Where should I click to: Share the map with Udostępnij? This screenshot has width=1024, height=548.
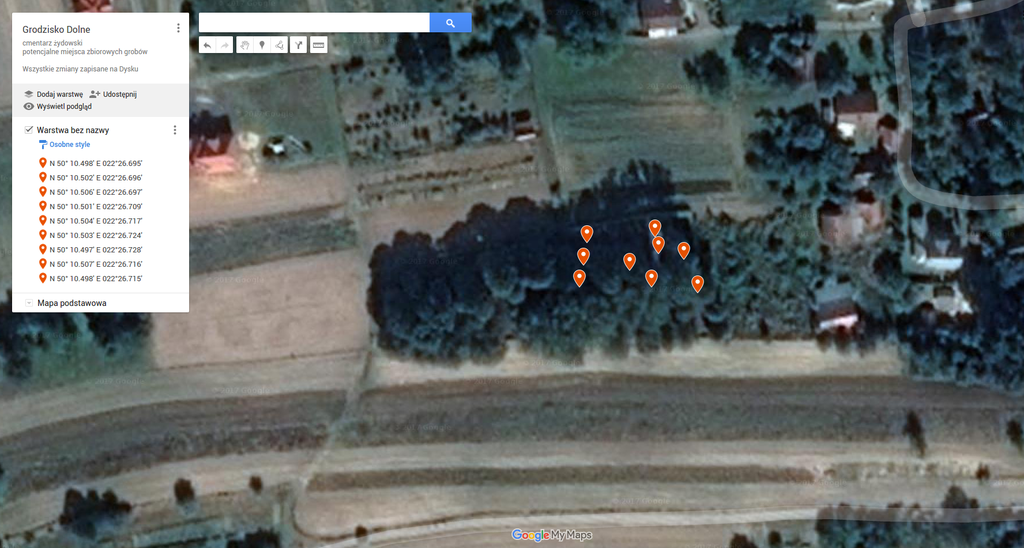[x=113, y=93]
